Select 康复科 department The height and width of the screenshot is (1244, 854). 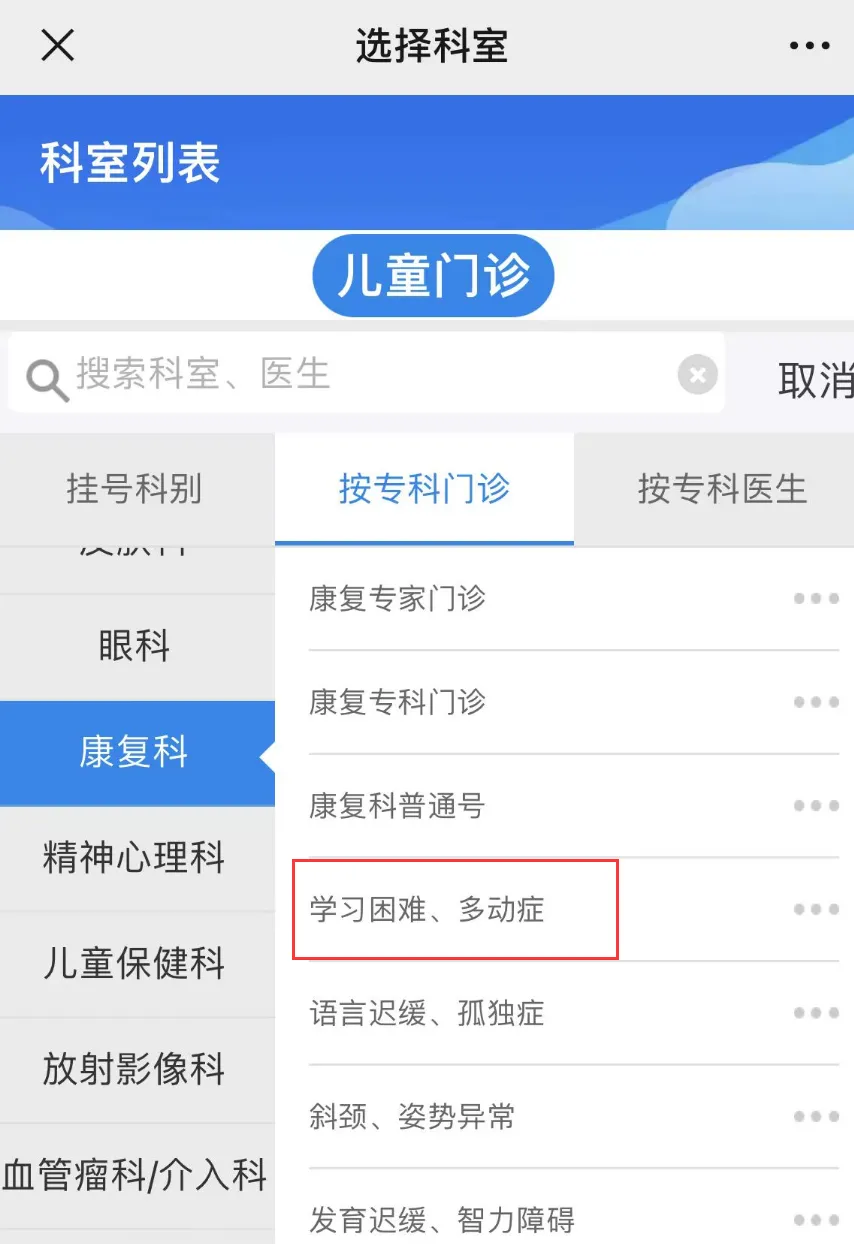(135, 752)
